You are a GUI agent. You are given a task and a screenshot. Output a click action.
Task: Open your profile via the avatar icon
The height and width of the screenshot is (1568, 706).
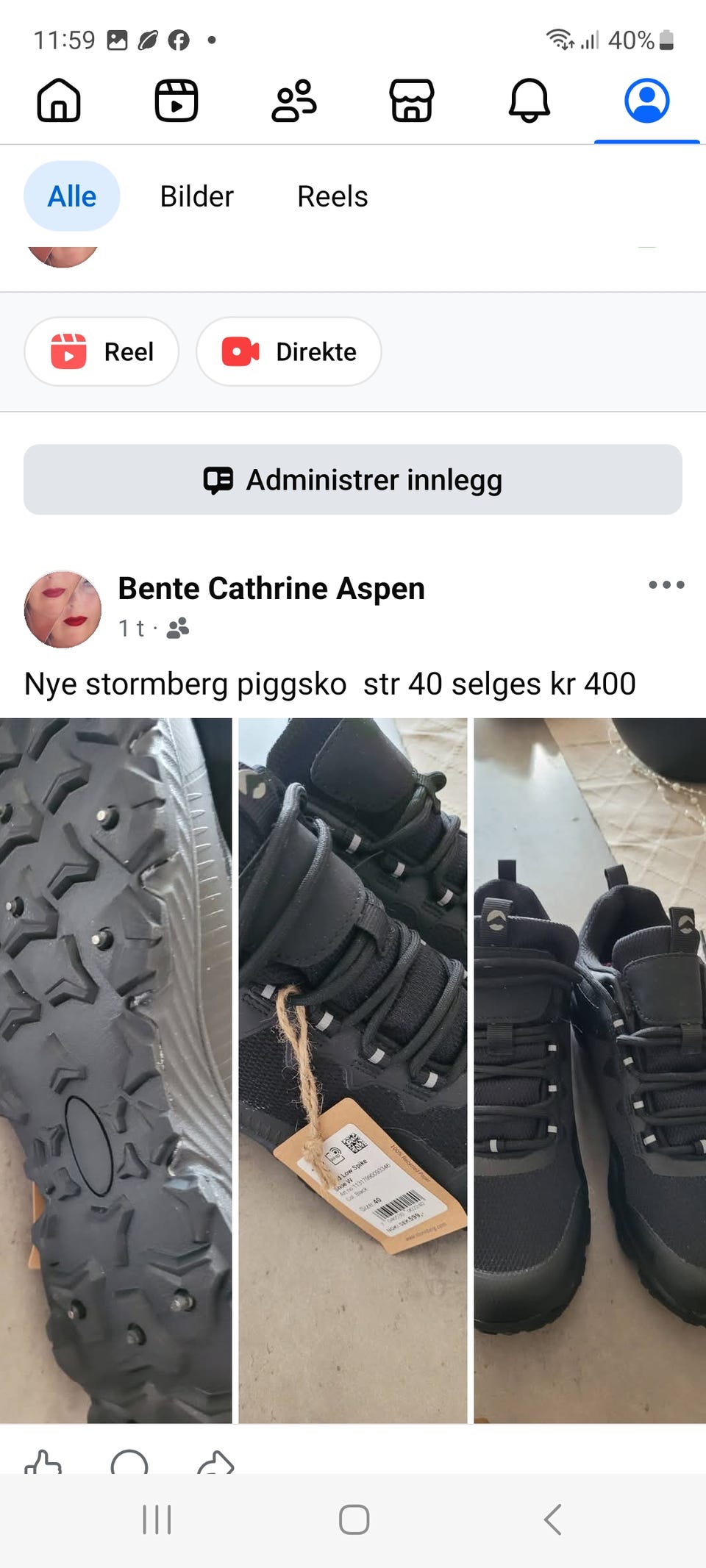[646, 101]
